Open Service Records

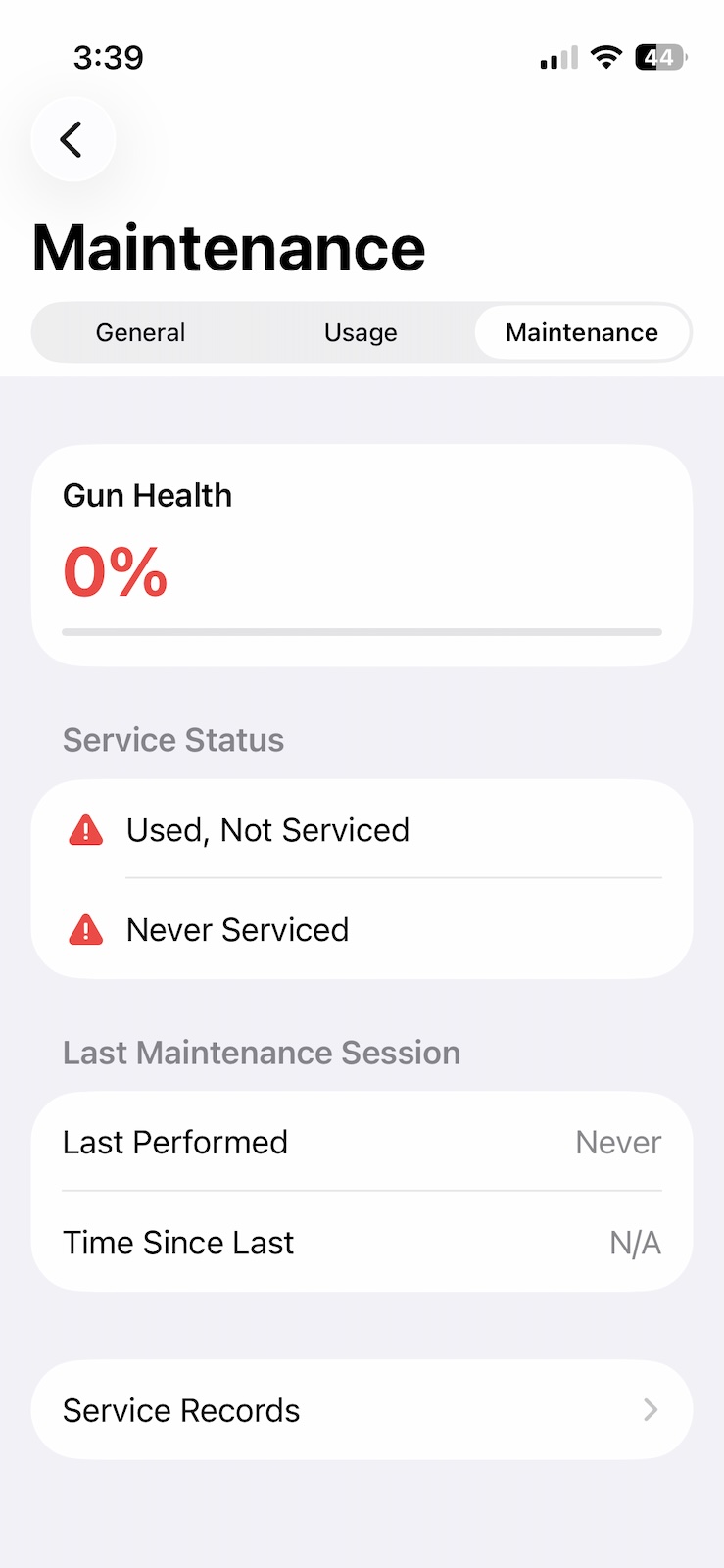click(x=361, y=1410)
